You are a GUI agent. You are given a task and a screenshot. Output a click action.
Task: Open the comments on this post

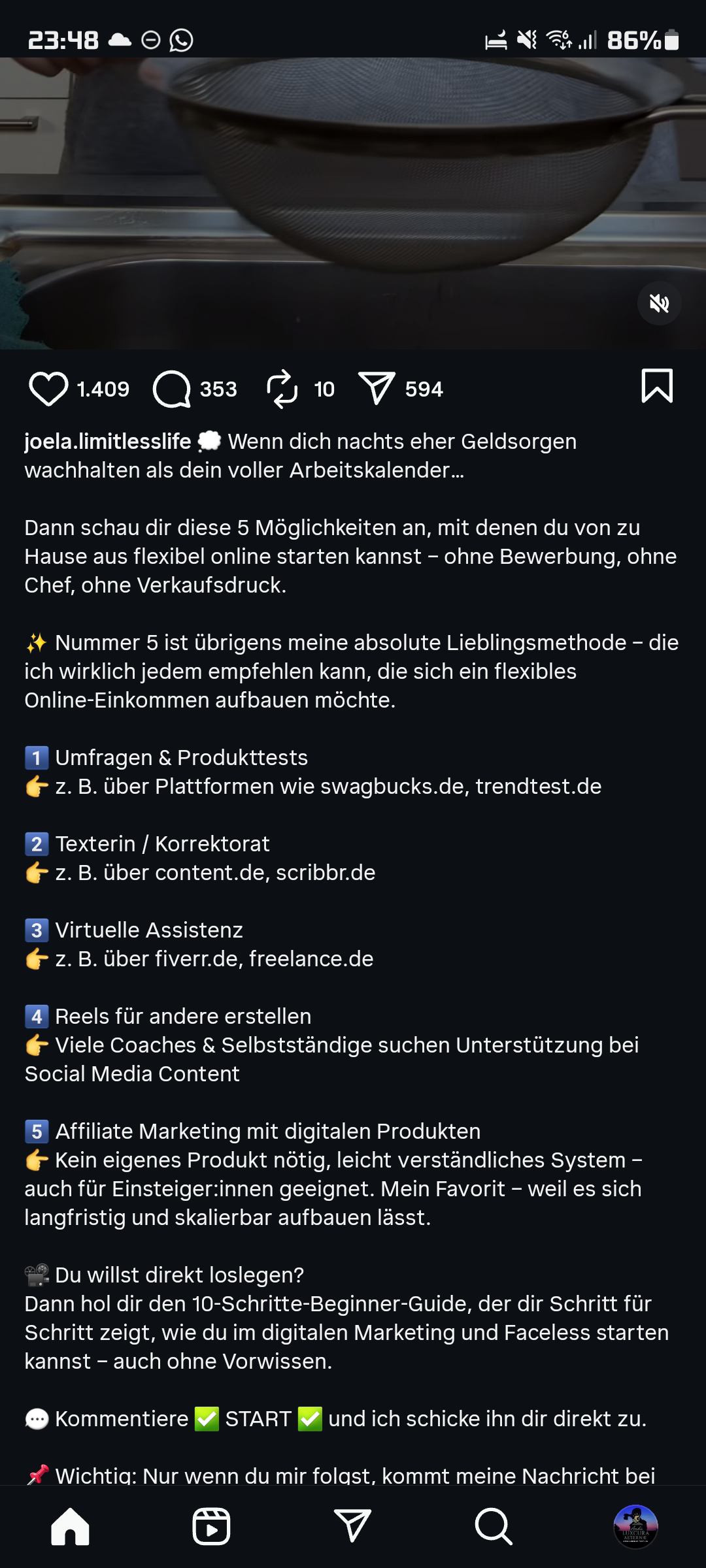pyautogui.click(x=171, y=389)
